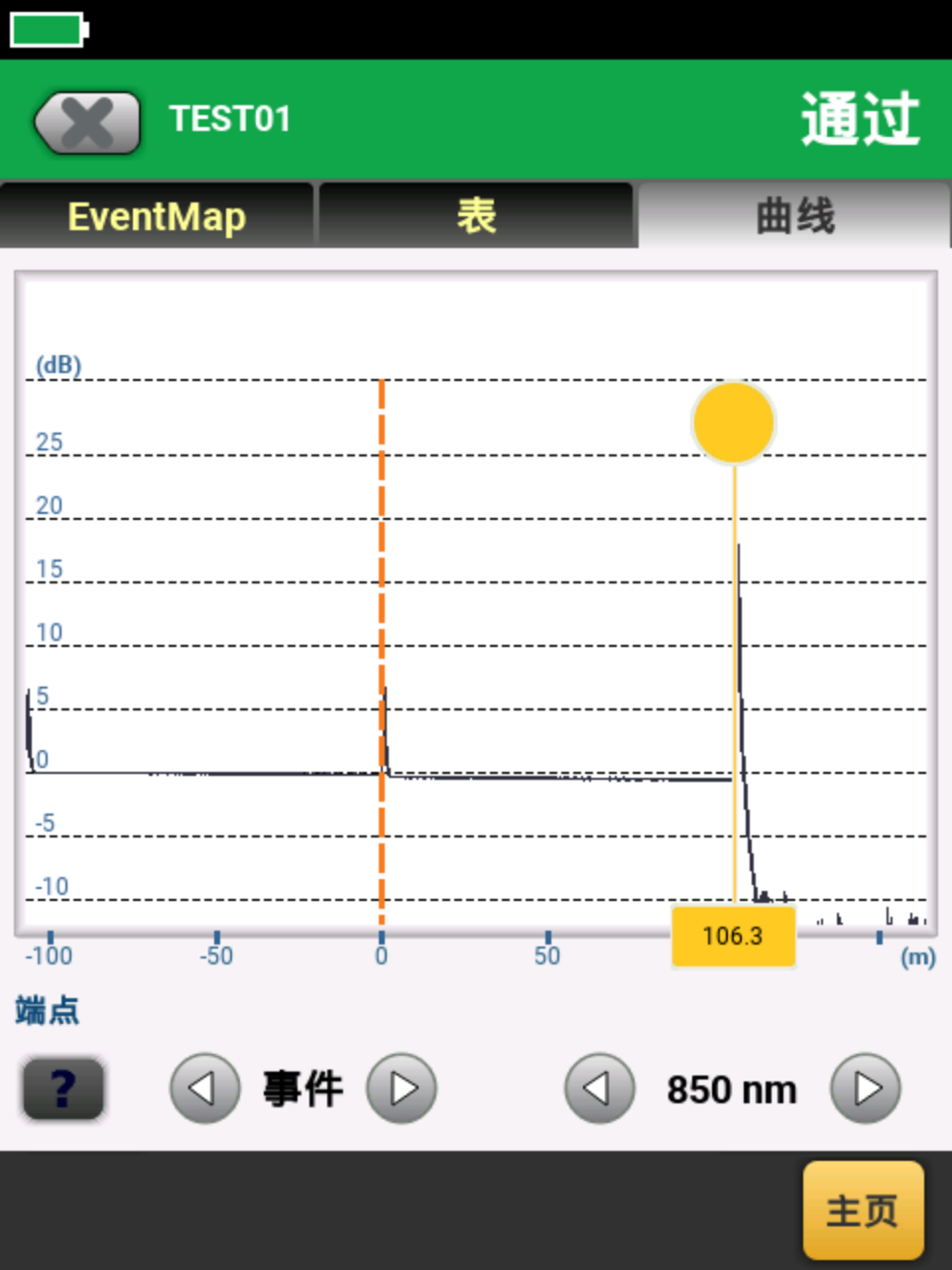
Task: Close the TEST01 result screen
Action: click(87, 123)
